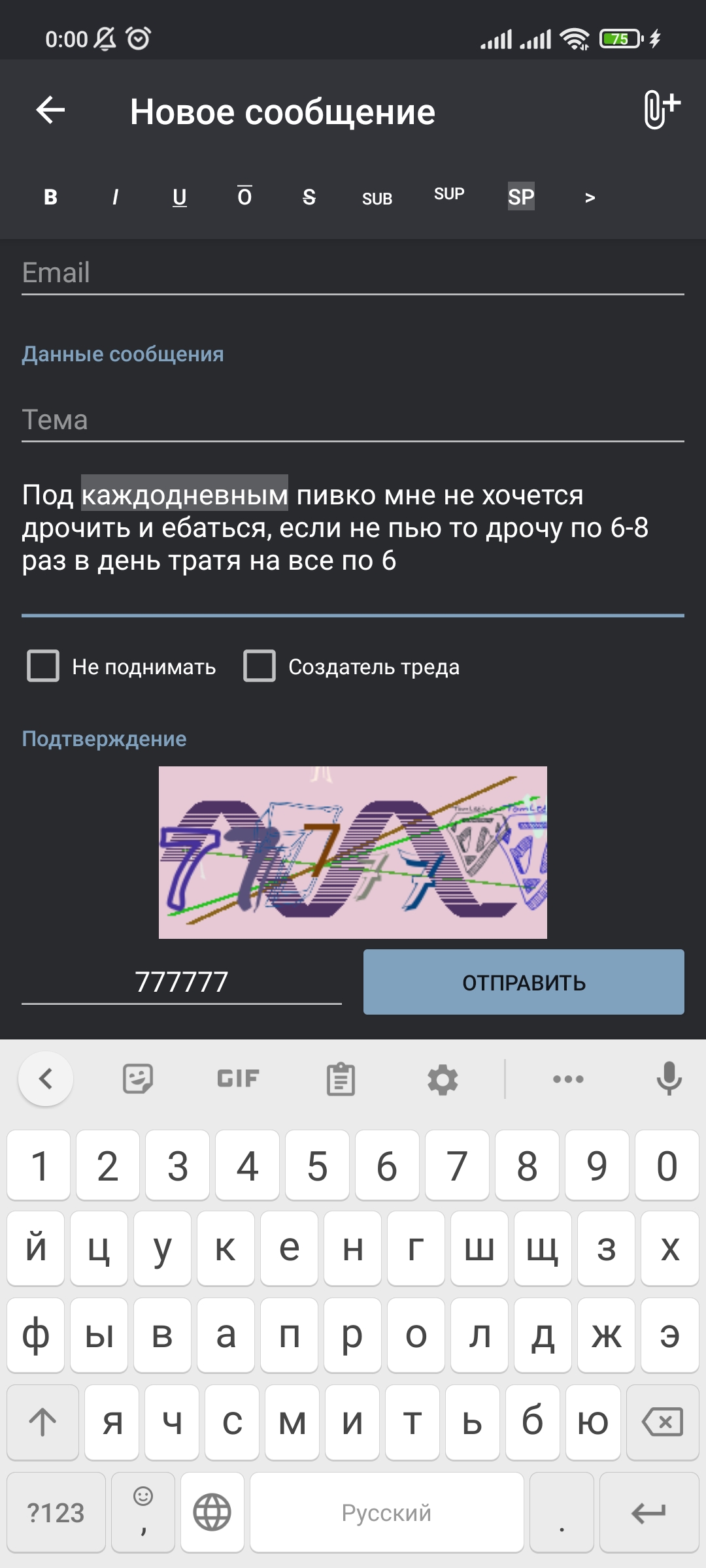Attach a file with the paperclip icon
This screenshot has height=1568, width=706.
click(x=662, y=110)
